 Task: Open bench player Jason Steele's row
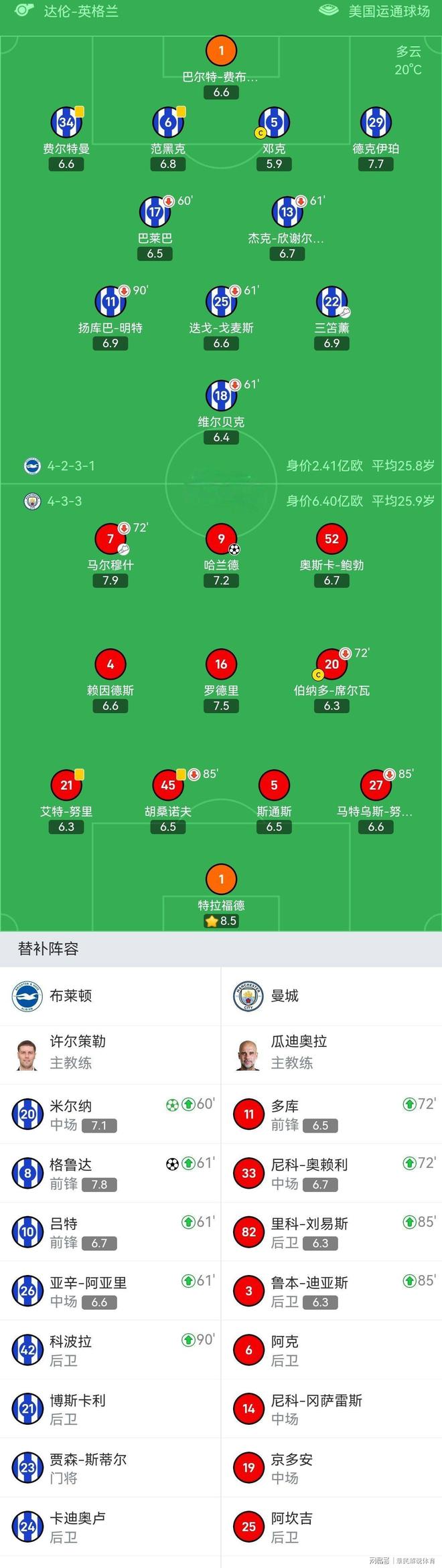(x=110, y=1468)
